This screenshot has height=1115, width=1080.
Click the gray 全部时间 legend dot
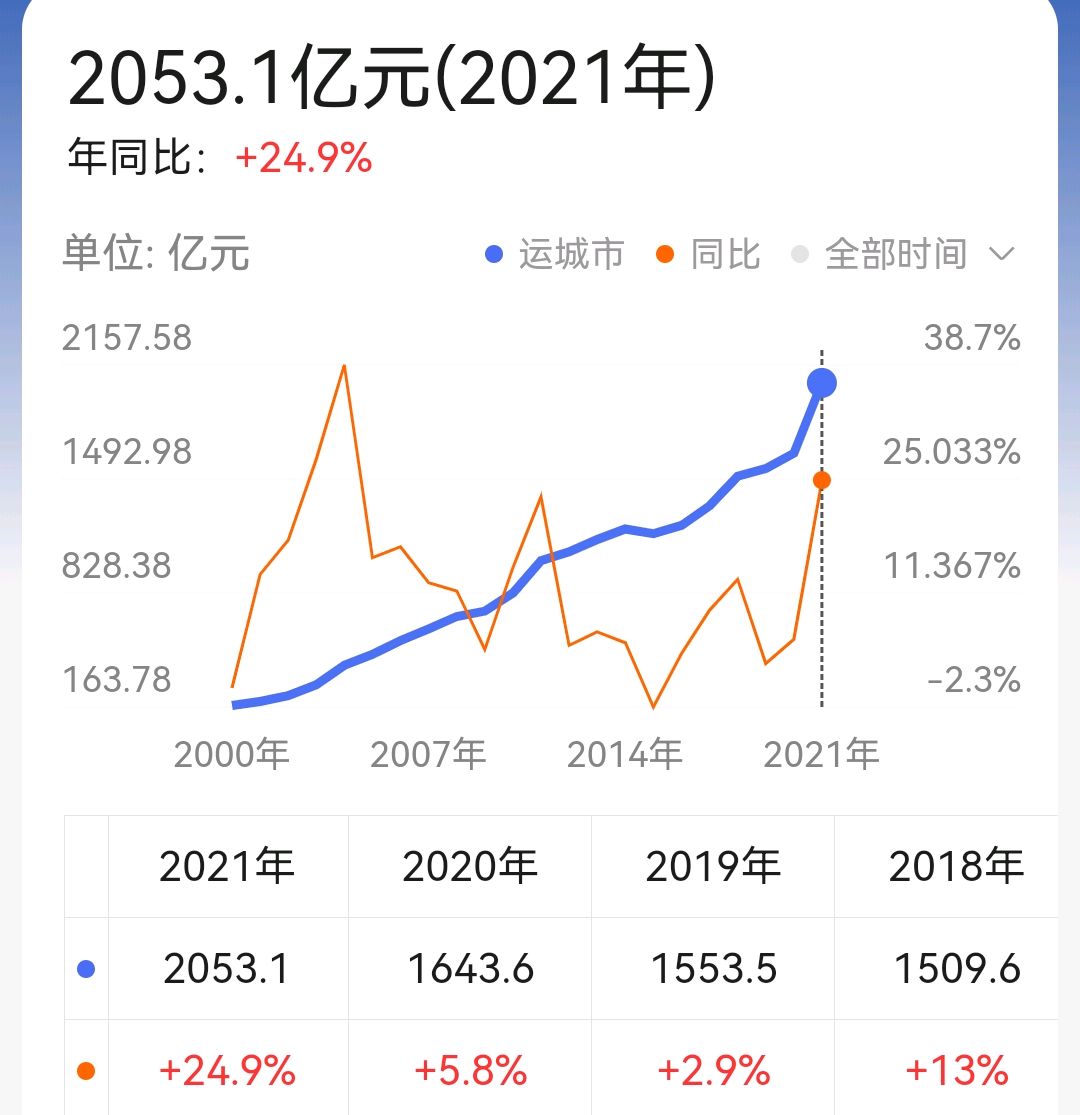800,255
